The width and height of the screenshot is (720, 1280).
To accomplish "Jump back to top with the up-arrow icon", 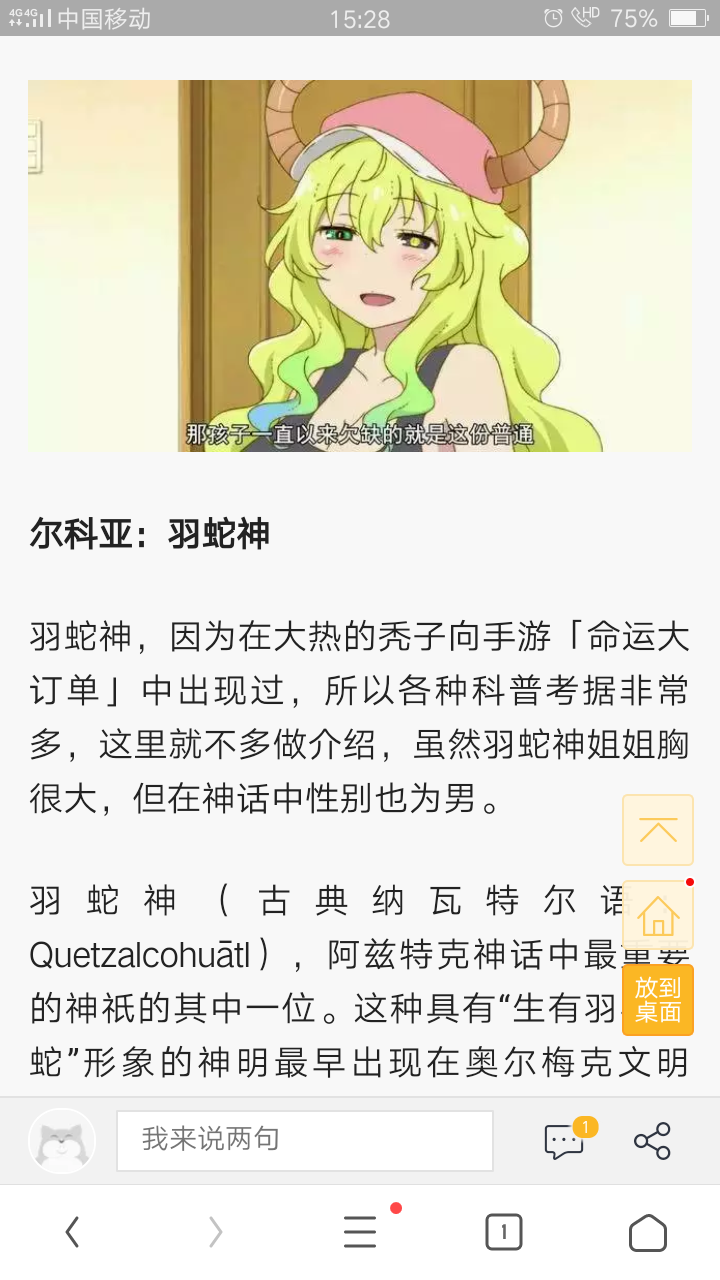I will pyautogui.click(x=657, y=830).
